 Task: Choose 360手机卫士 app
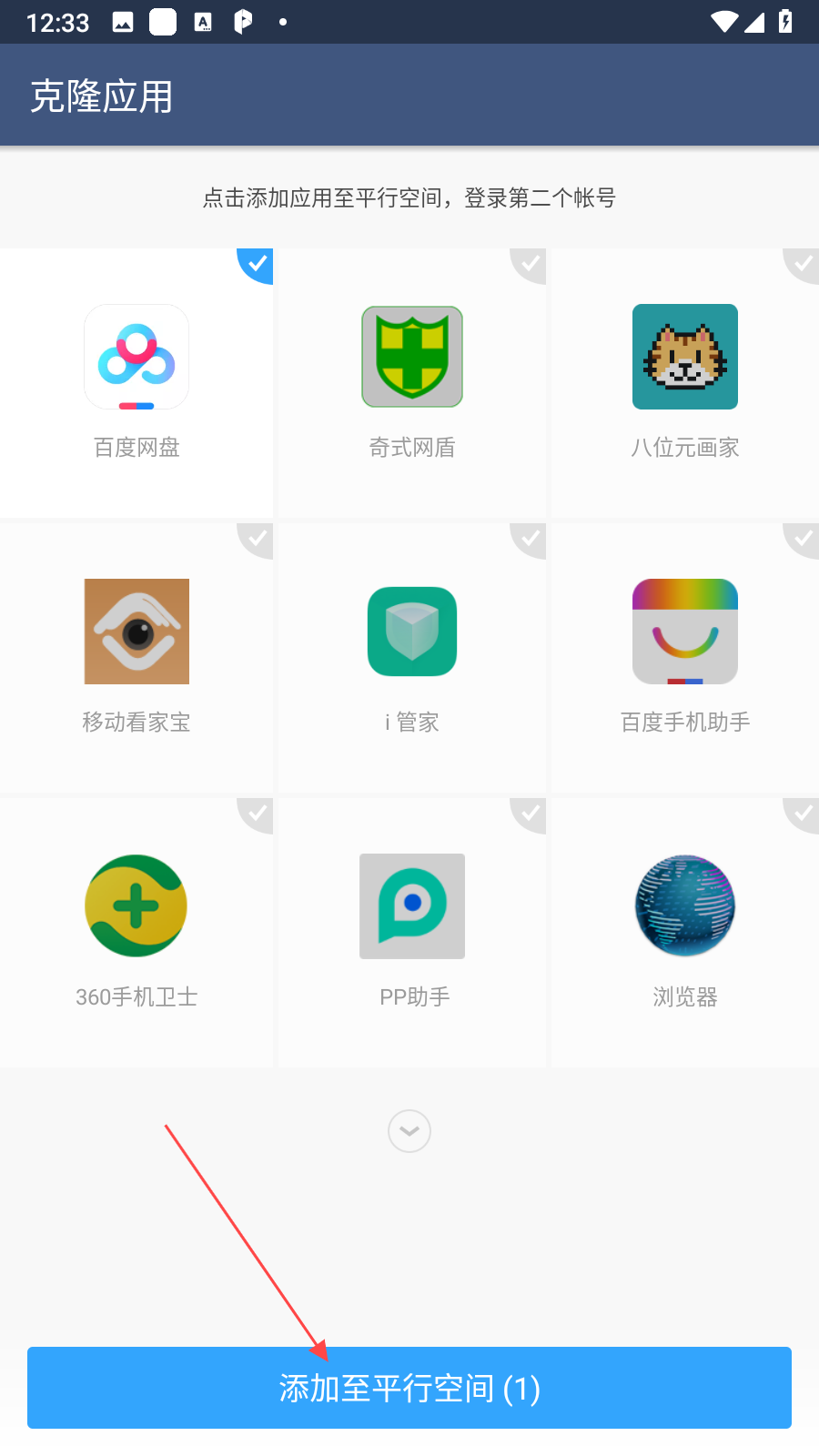click(x=136, y=932)
